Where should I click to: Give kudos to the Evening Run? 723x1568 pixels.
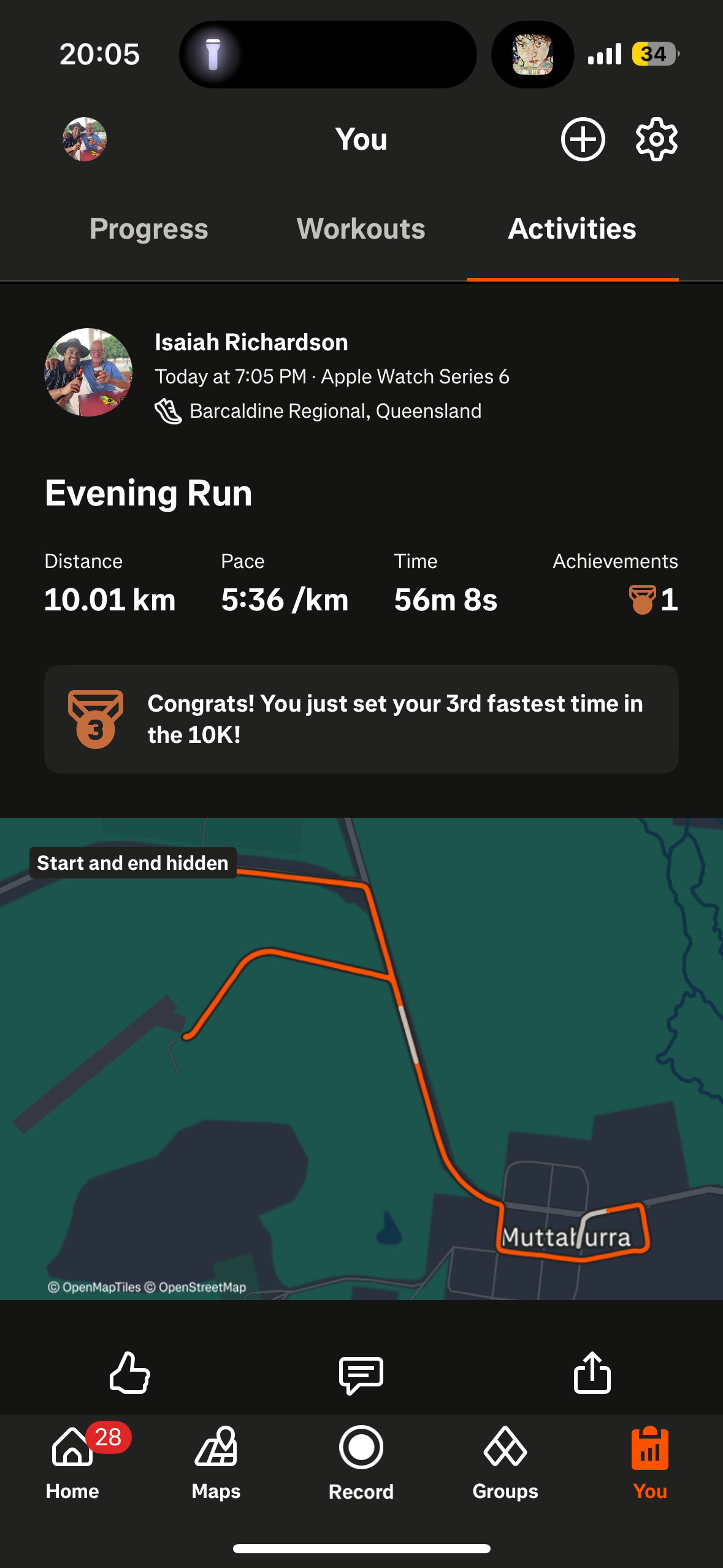click(129, 1373)
